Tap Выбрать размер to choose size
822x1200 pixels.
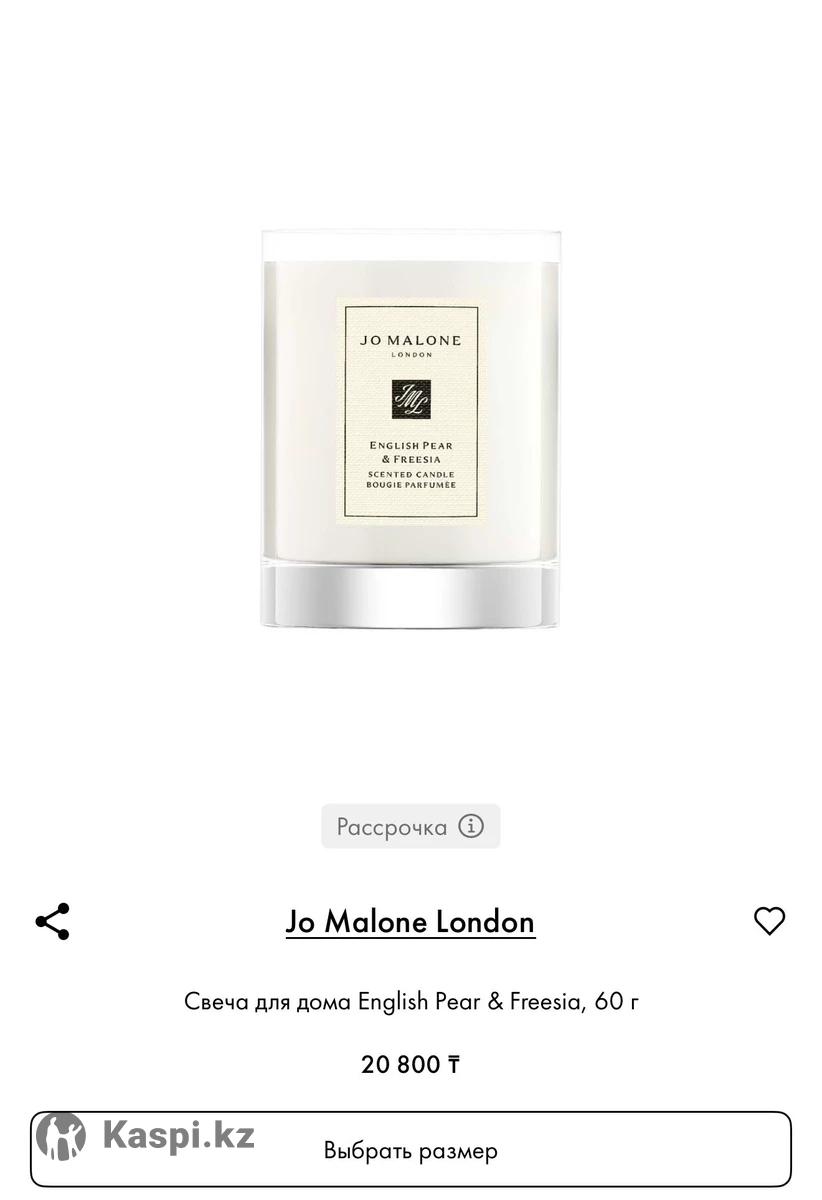[410, 1151]
